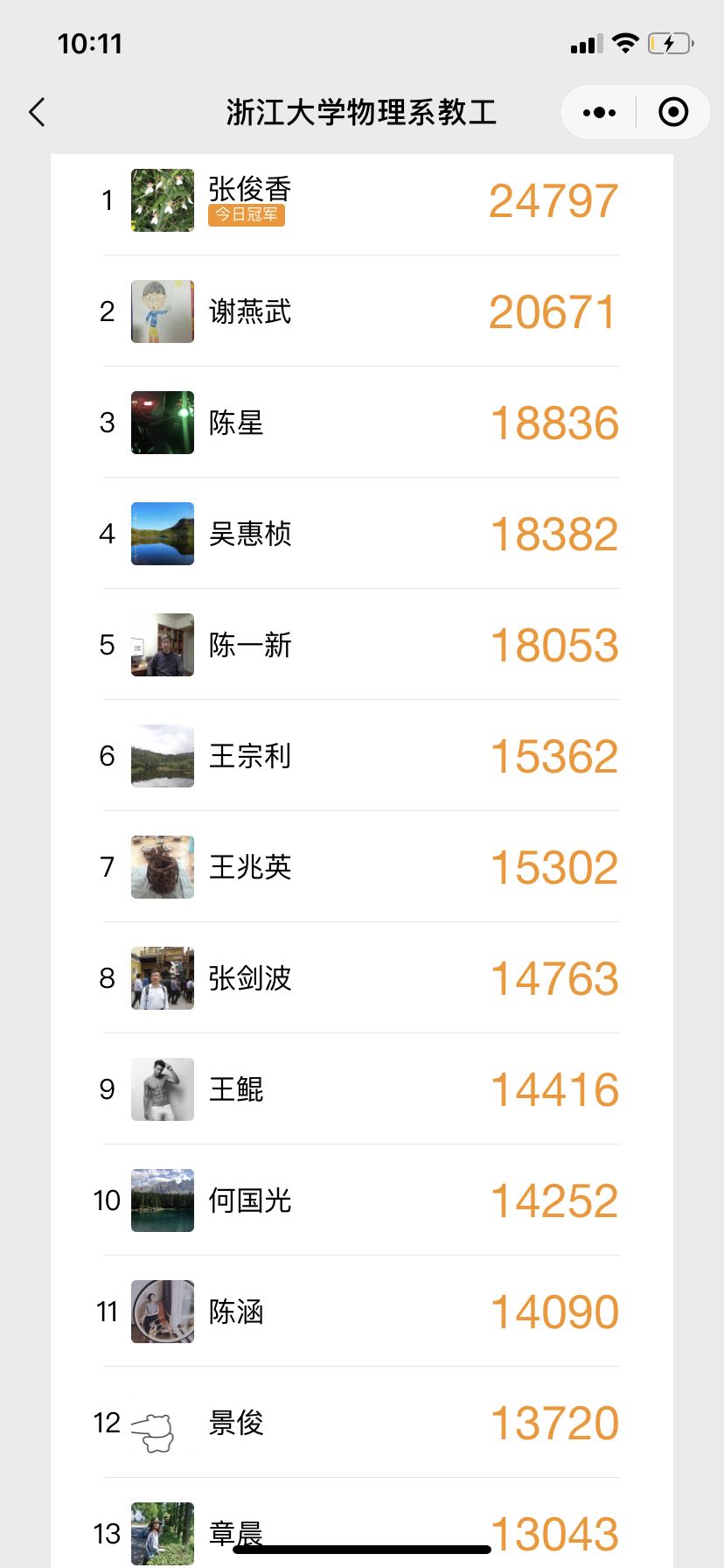Open the row for 王鲲
The height and width of the screenshot is (1568, 724).
point(361,1089)
